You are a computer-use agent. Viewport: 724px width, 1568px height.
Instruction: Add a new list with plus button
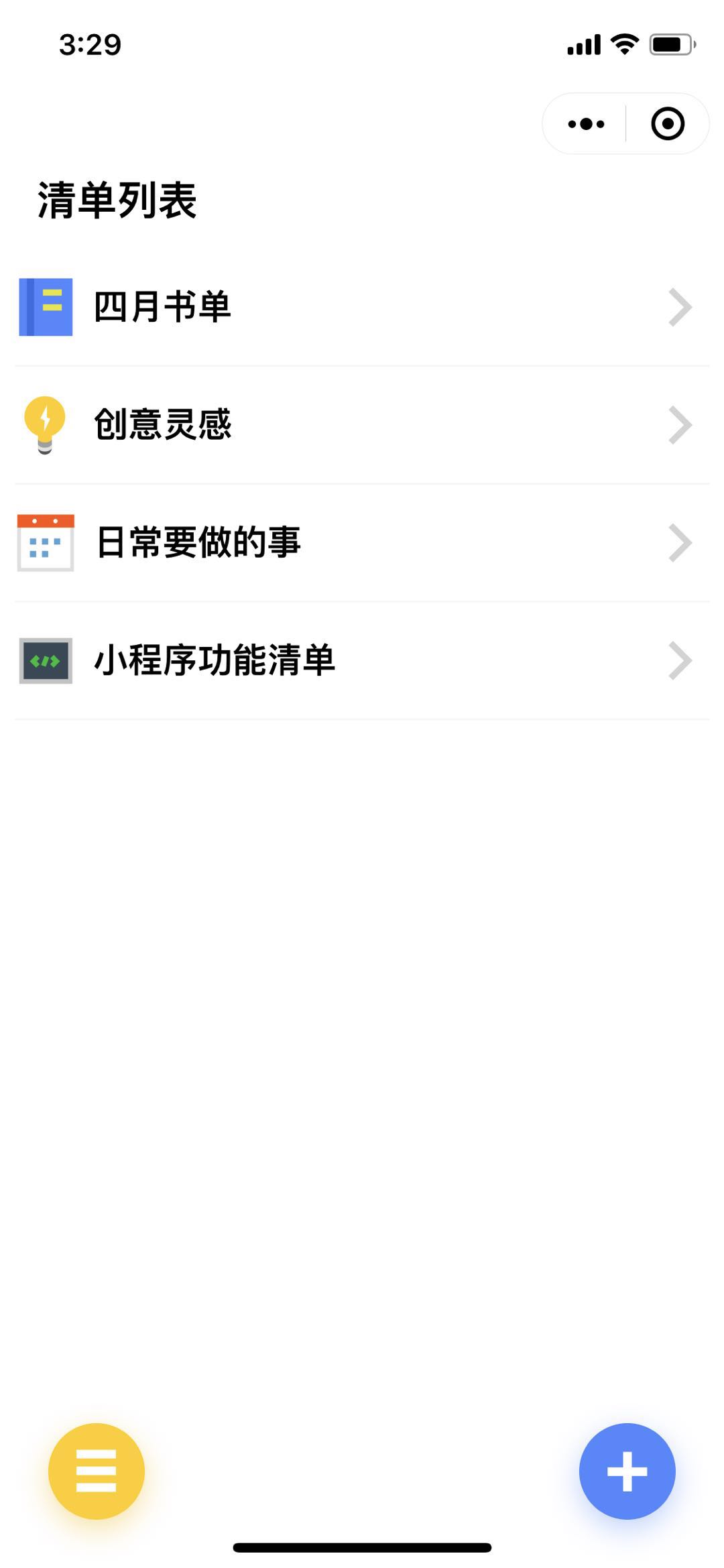coord(627,1471)
